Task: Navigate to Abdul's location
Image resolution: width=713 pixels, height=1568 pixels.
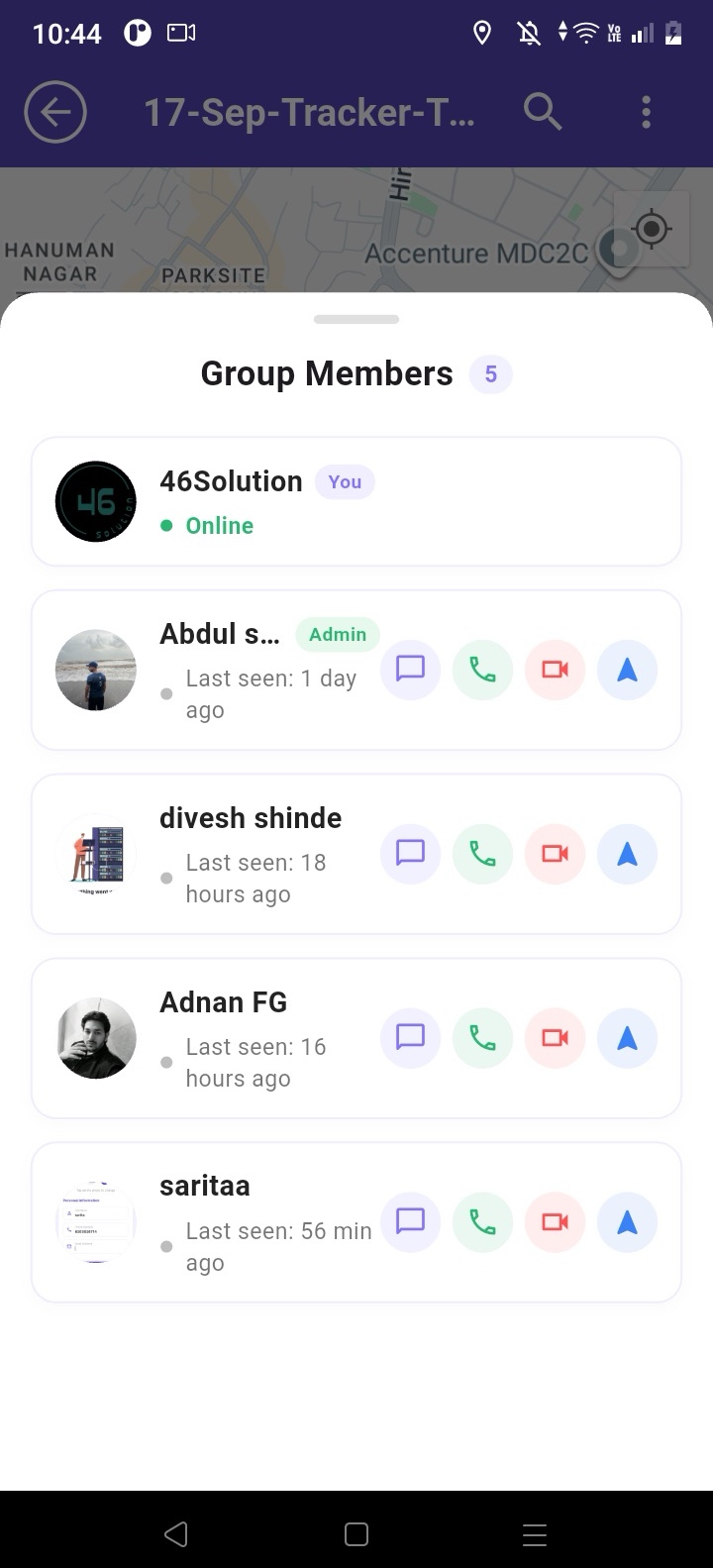Action: tap(627, 671)
